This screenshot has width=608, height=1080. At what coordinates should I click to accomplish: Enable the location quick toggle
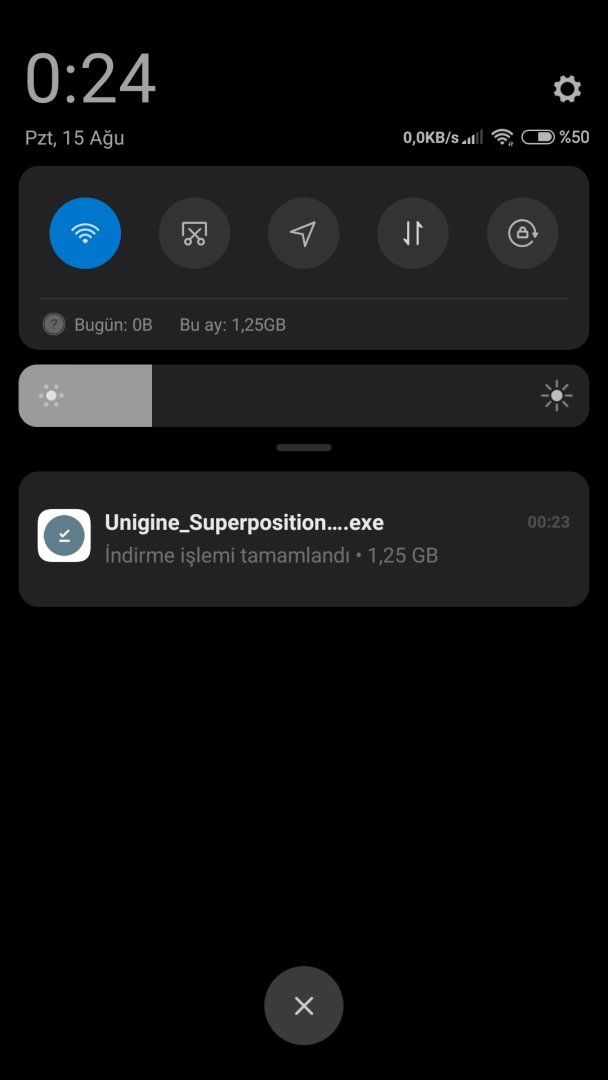coord(303,233)
